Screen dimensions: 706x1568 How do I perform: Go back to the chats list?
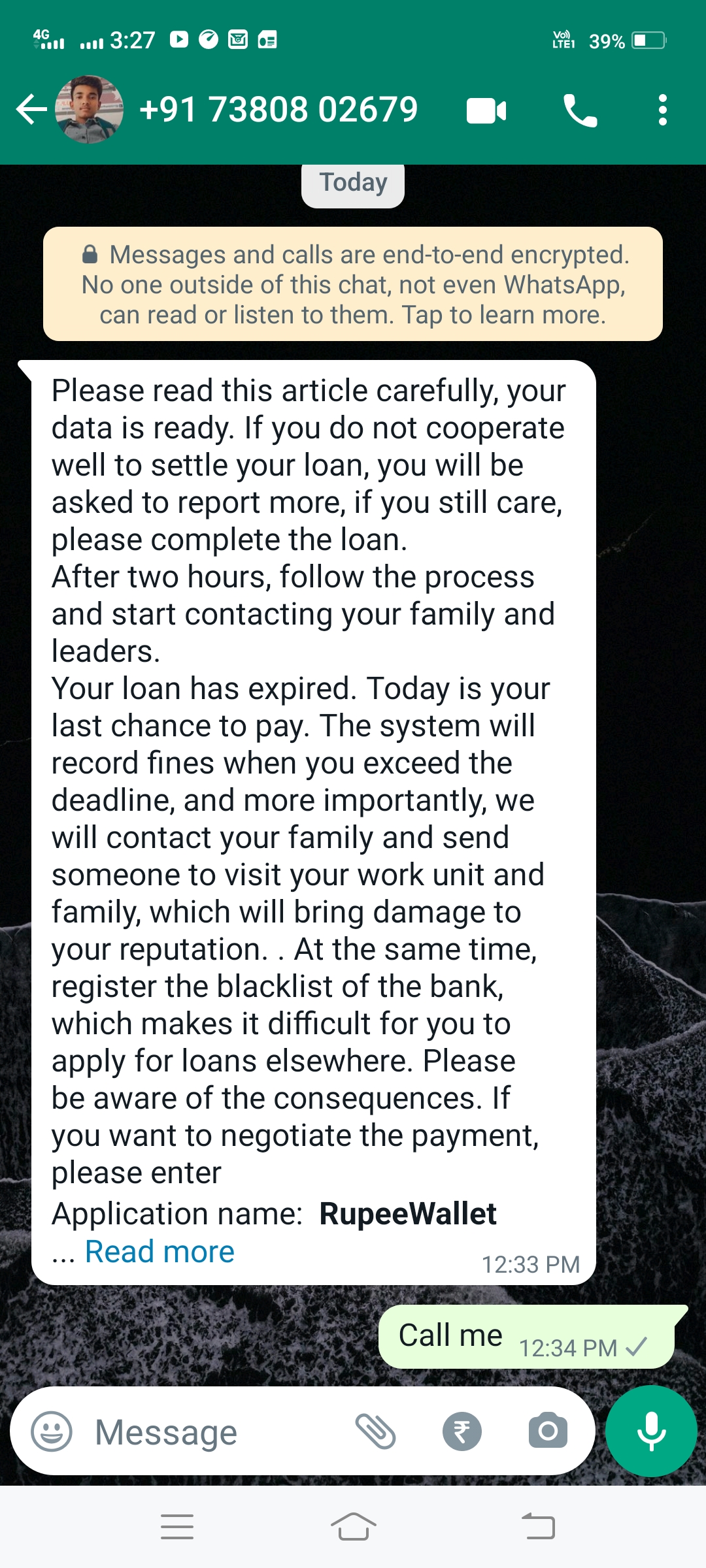[x=31, y=110]
